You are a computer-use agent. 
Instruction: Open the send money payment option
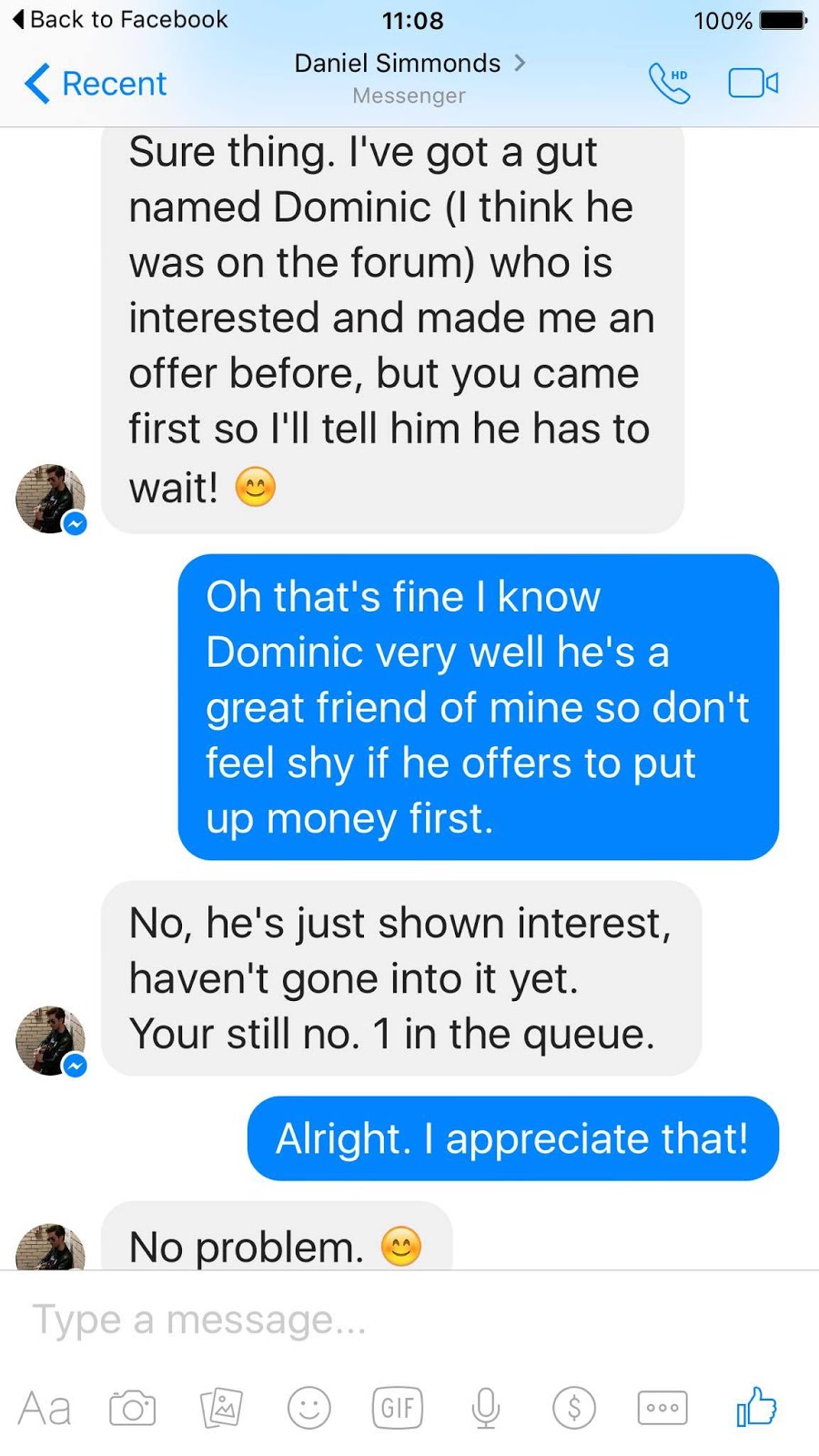574,1409
